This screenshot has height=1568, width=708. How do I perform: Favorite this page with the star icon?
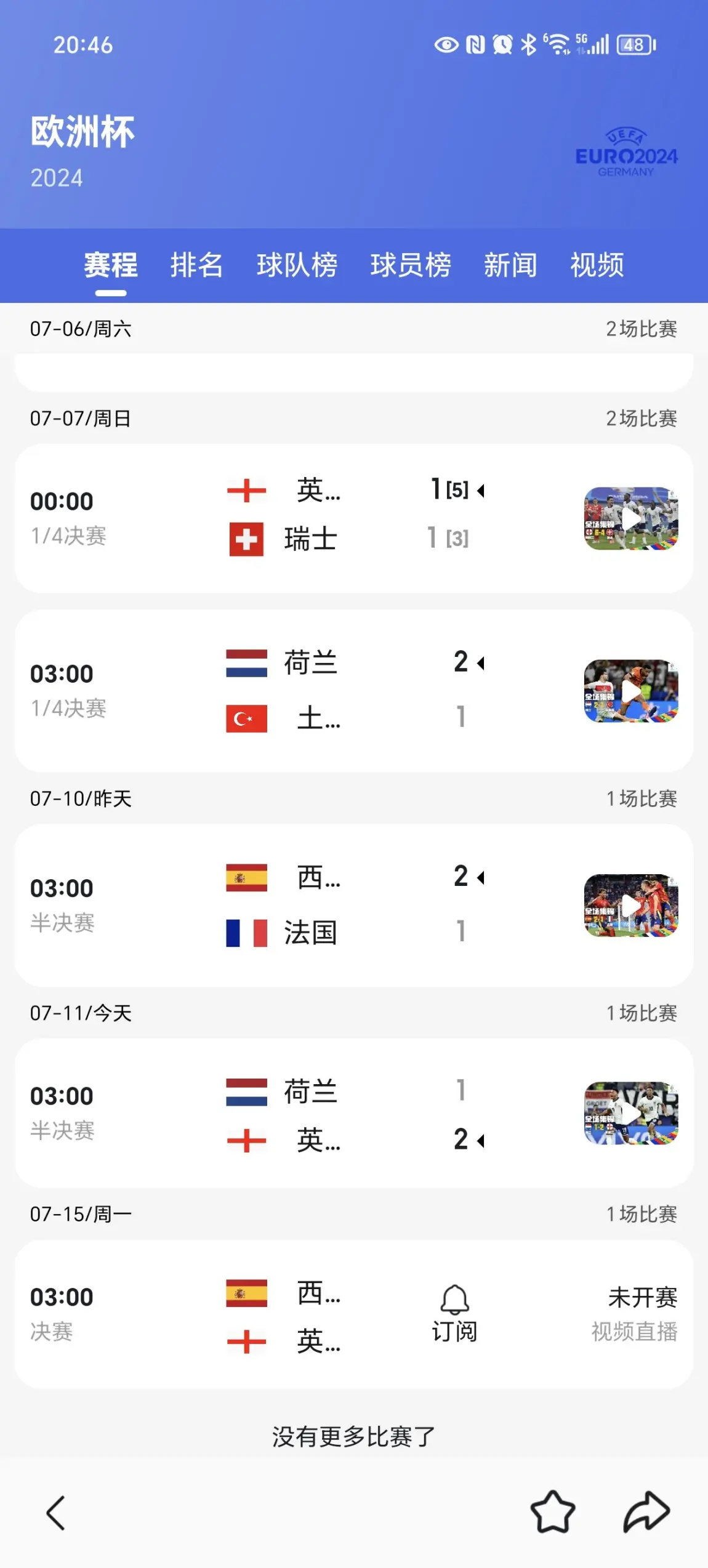(x=553, y=1512)
